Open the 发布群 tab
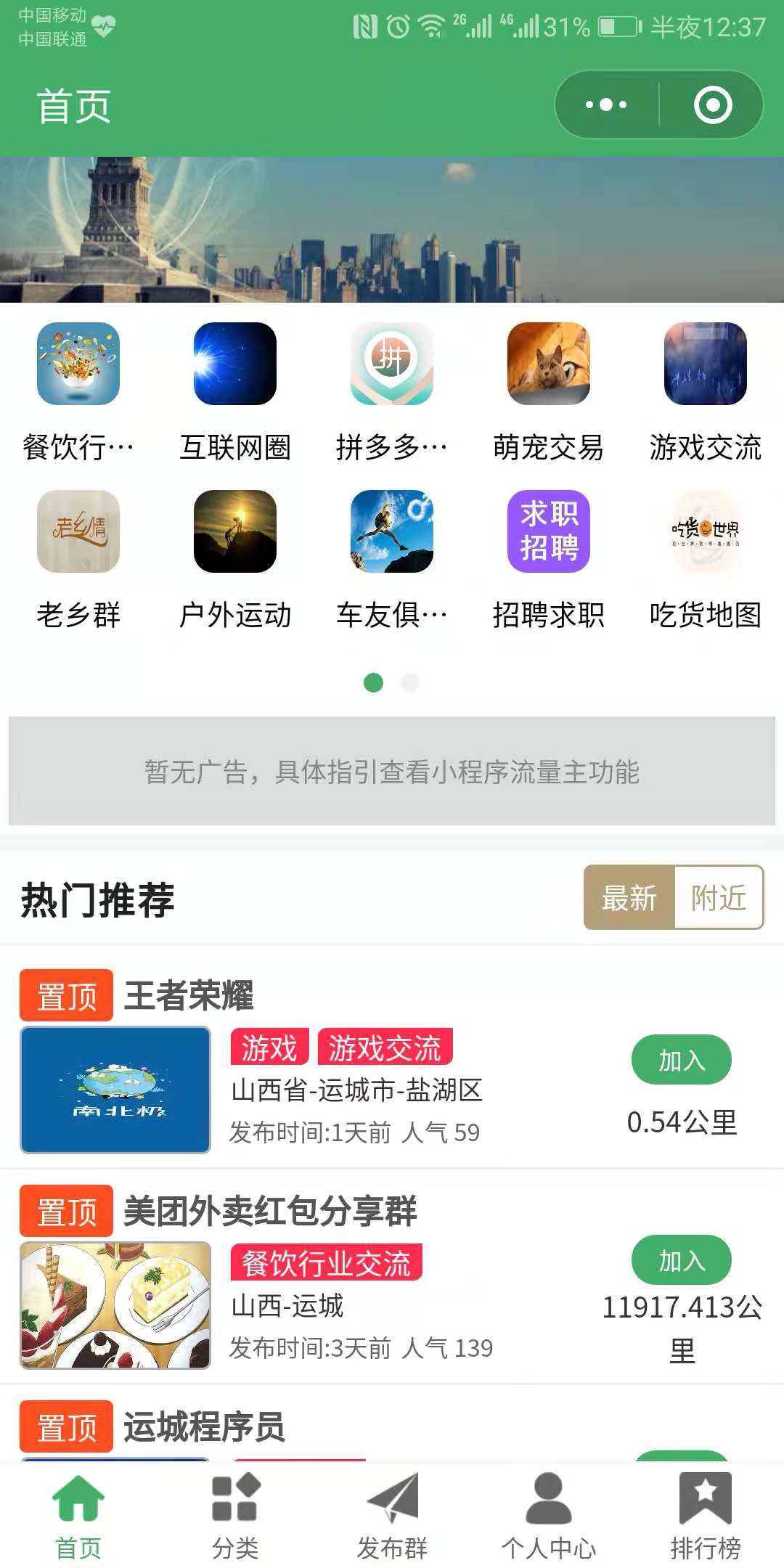 tap(392, 1516)
